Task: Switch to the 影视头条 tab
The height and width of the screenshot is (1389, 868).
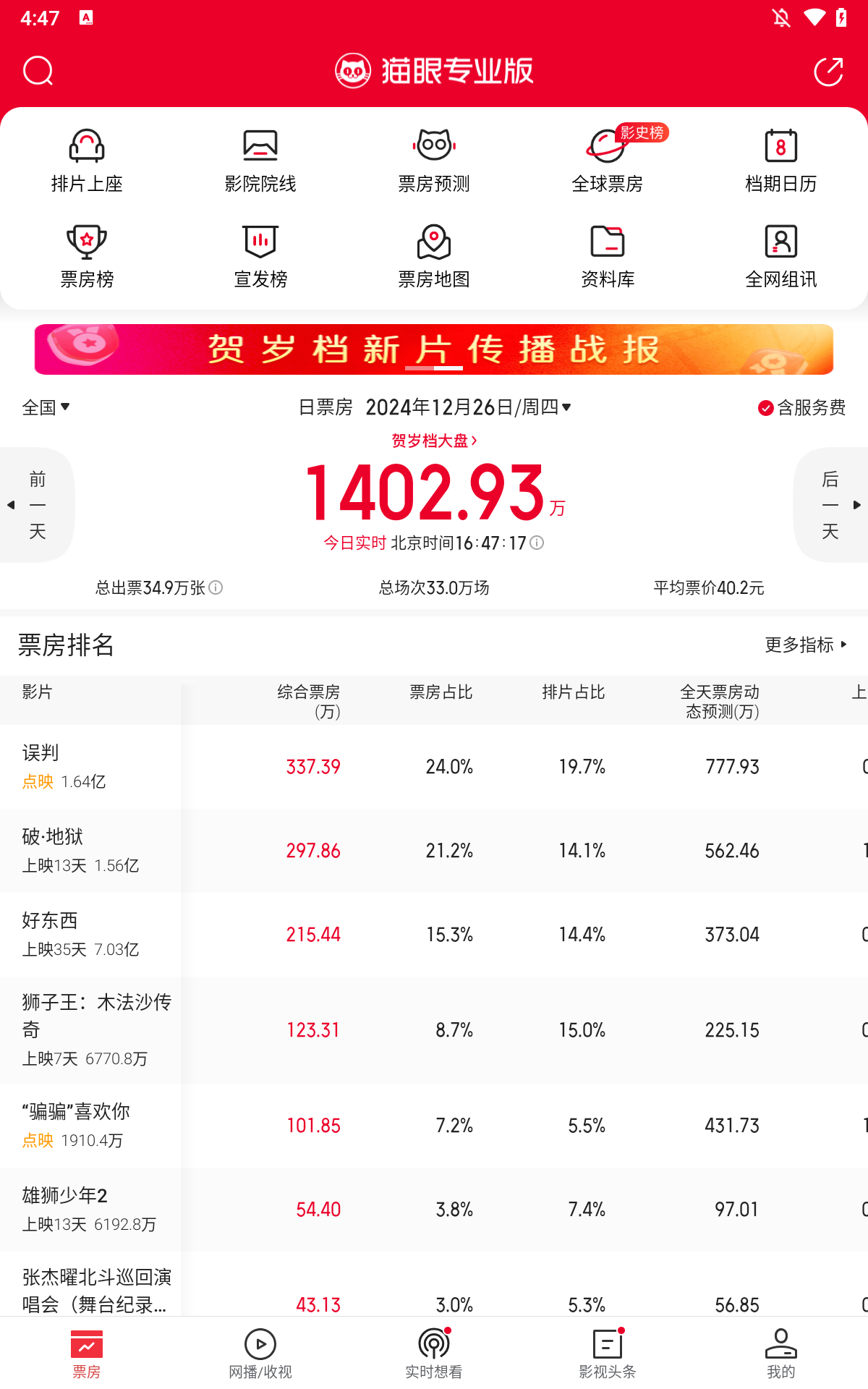Action: (x=608, y=1353)
